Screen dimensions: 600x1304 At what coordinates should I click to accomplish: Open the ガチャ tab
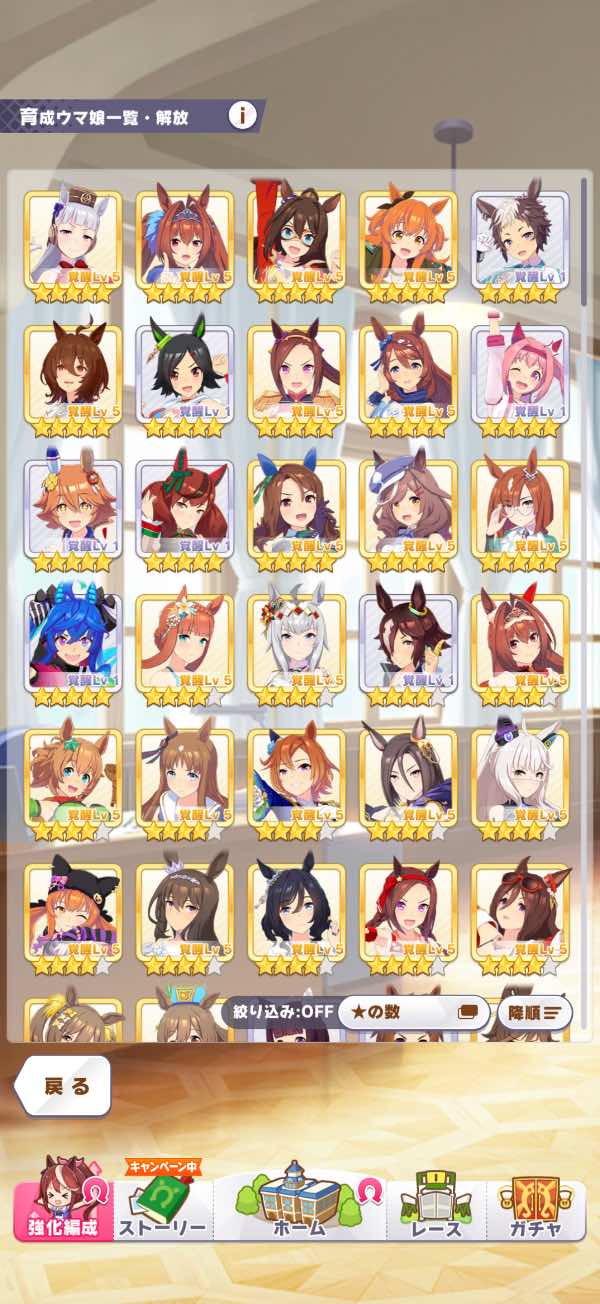coord(536,1206)
